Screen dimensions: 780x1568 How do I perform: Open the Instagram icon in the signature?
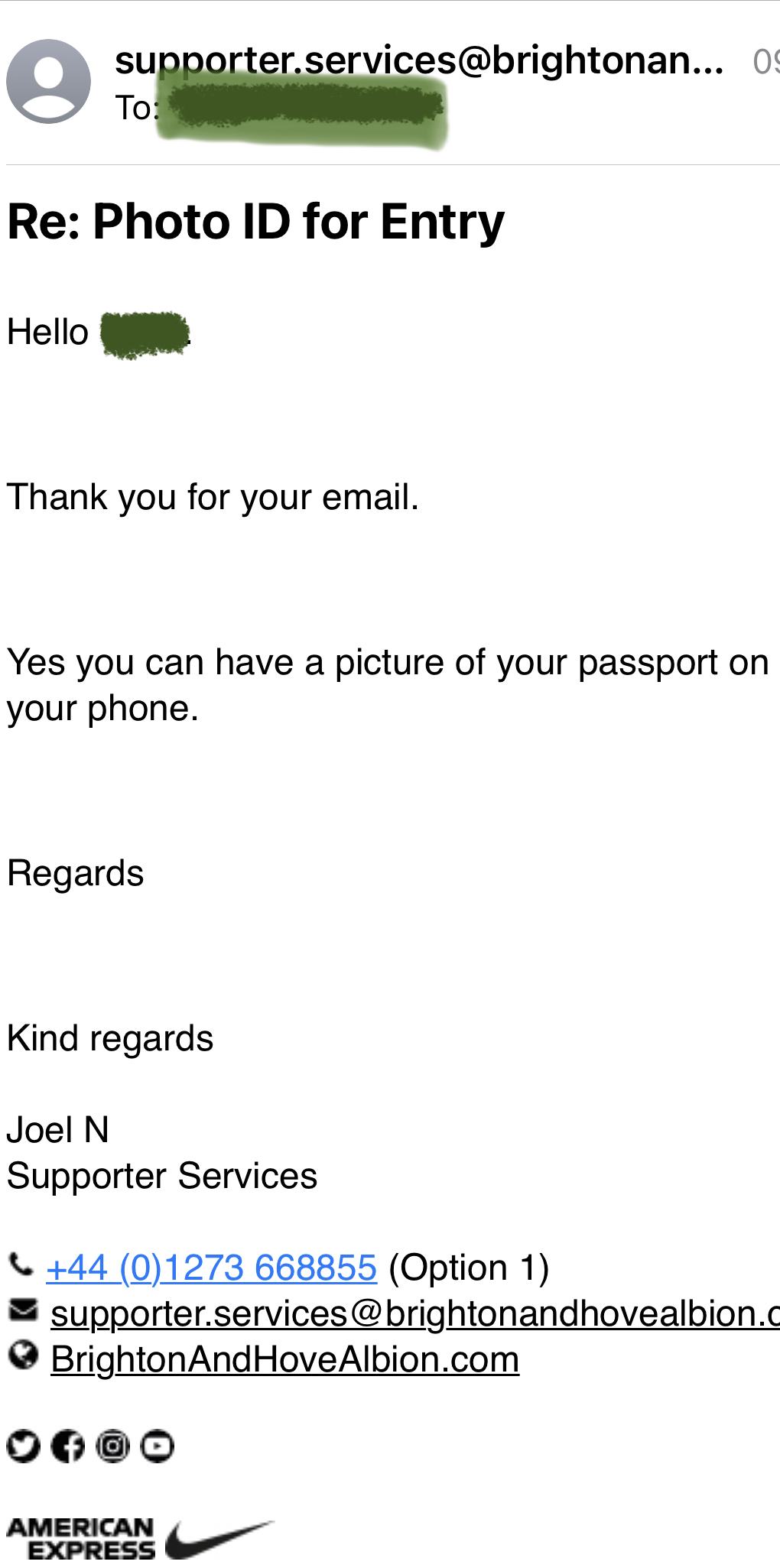tap(113, 1446)
